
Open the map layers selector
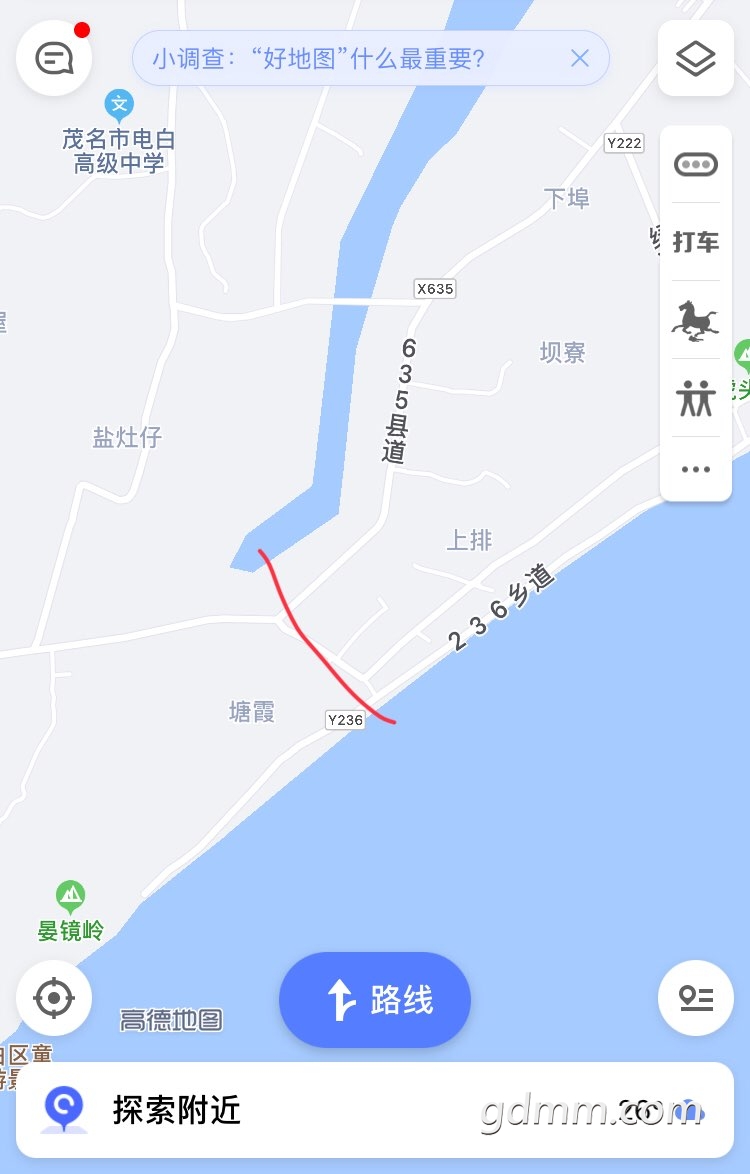[x=696, y=58]
